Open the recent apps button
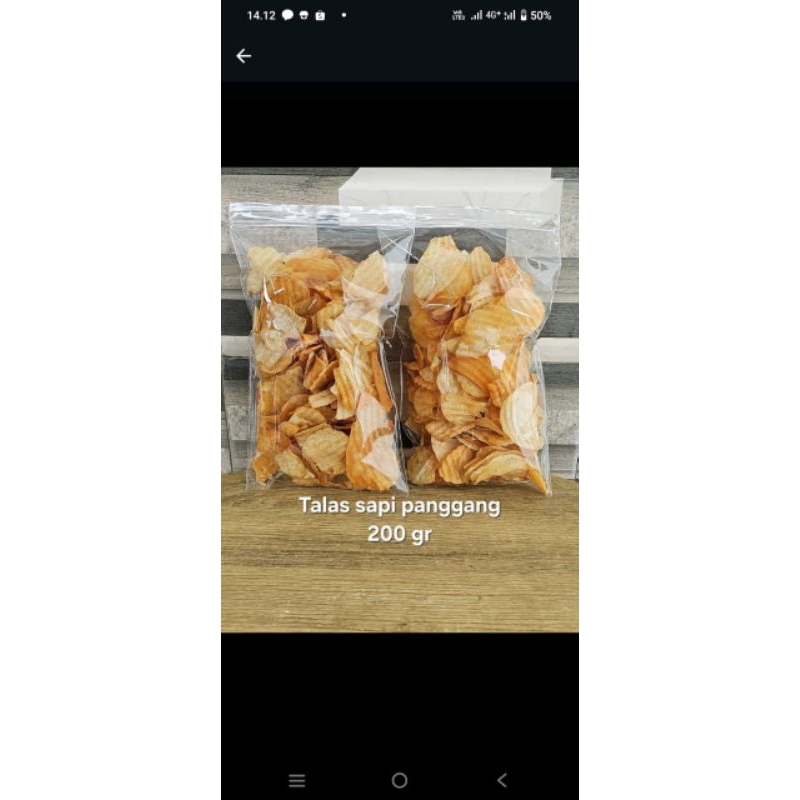The width and height of the screenshot is (800, 800). (x=297, y=780)
